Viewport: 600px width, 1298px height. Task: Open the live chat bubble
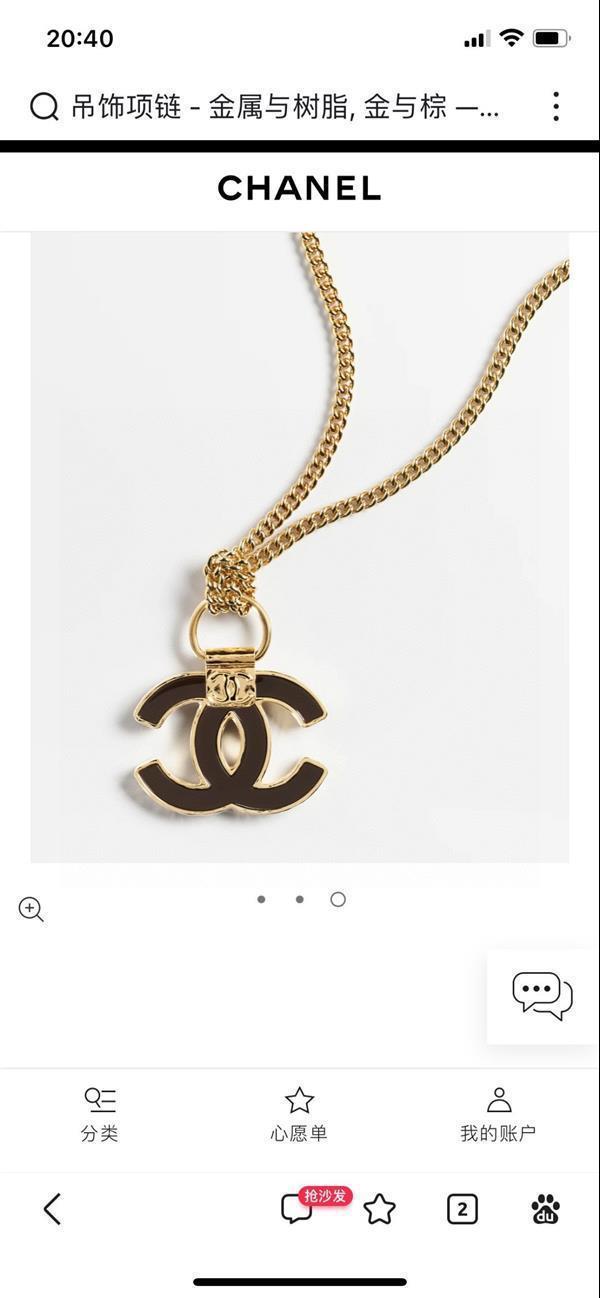(x=542, y=996)
